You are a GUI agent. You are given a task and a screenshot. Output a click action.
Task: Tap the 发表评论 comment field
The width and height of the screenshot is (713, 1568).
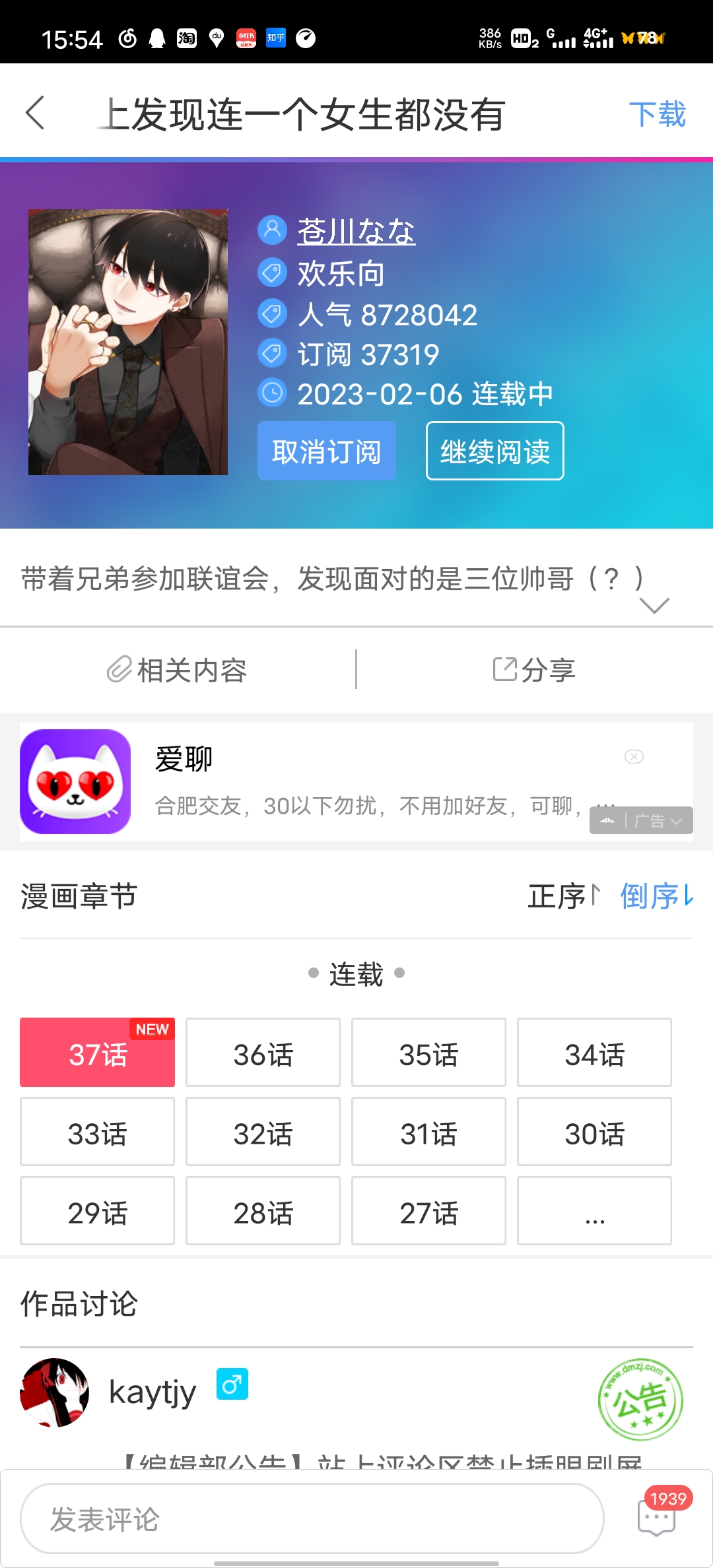point(312,1519)
